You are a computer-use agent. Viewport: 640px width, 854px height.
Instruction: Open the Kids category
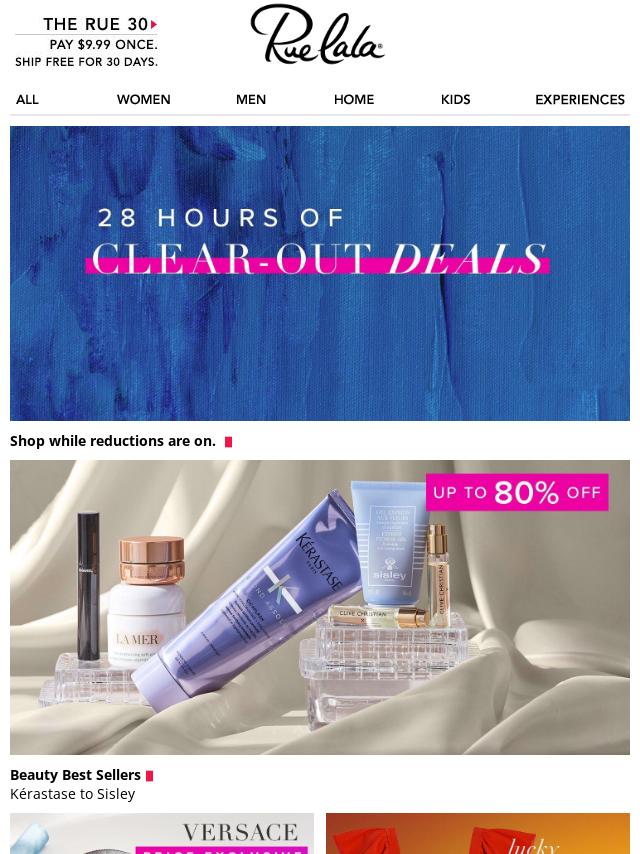[455, 100]
